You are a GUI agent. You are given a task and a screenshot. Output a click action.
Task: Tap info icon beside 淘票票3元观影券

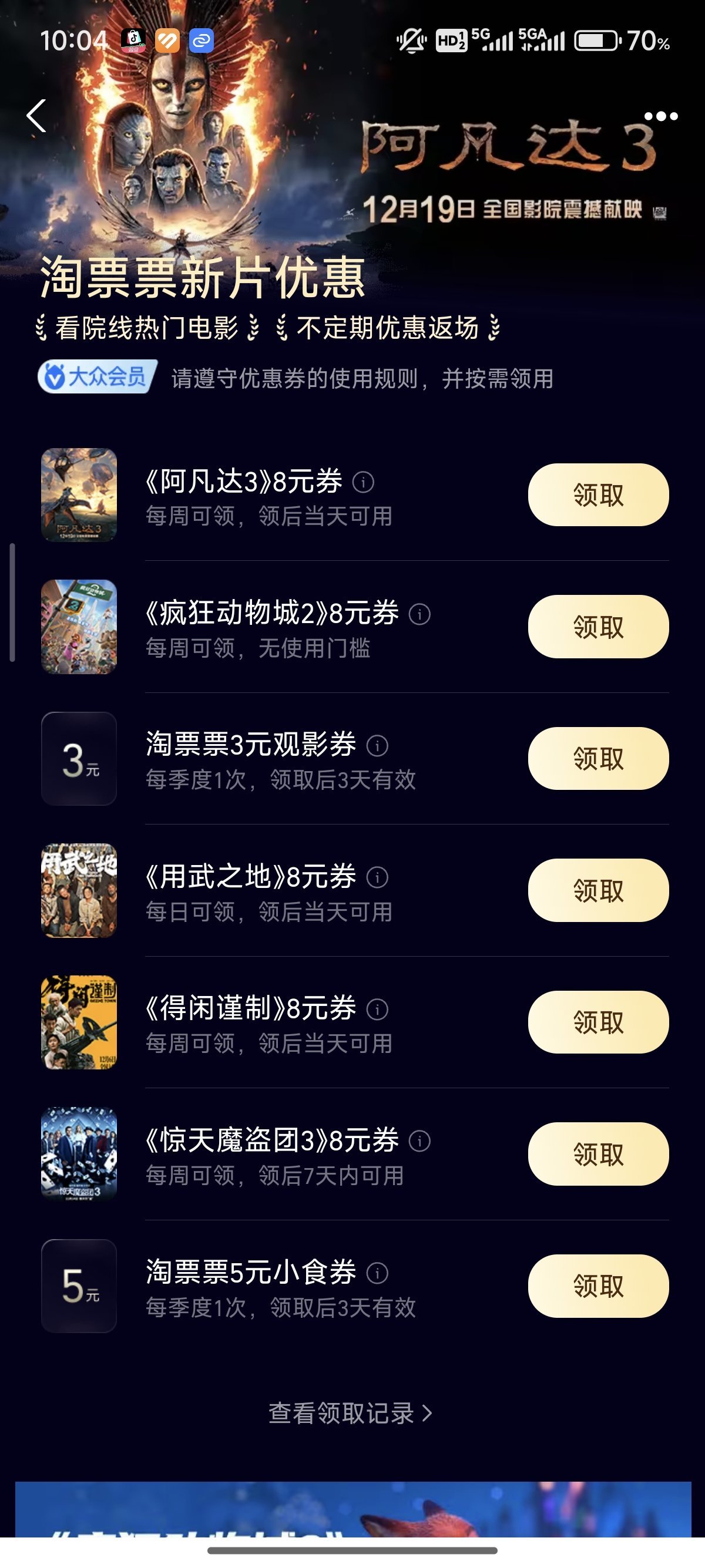[377, 746]
